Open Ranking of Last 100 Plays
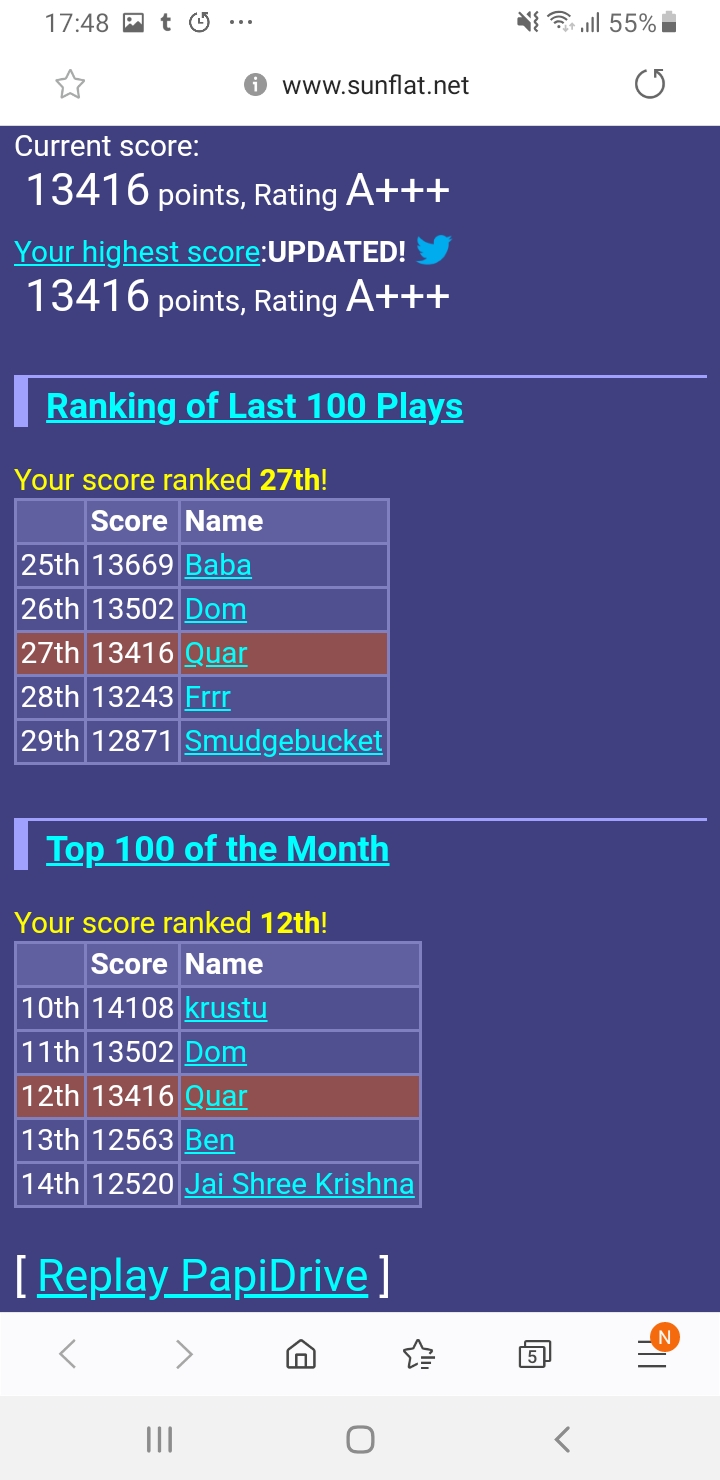Image resolution: width=720 pixels, height=1480 pixels. pyautogui.click(x=254, y=406)
